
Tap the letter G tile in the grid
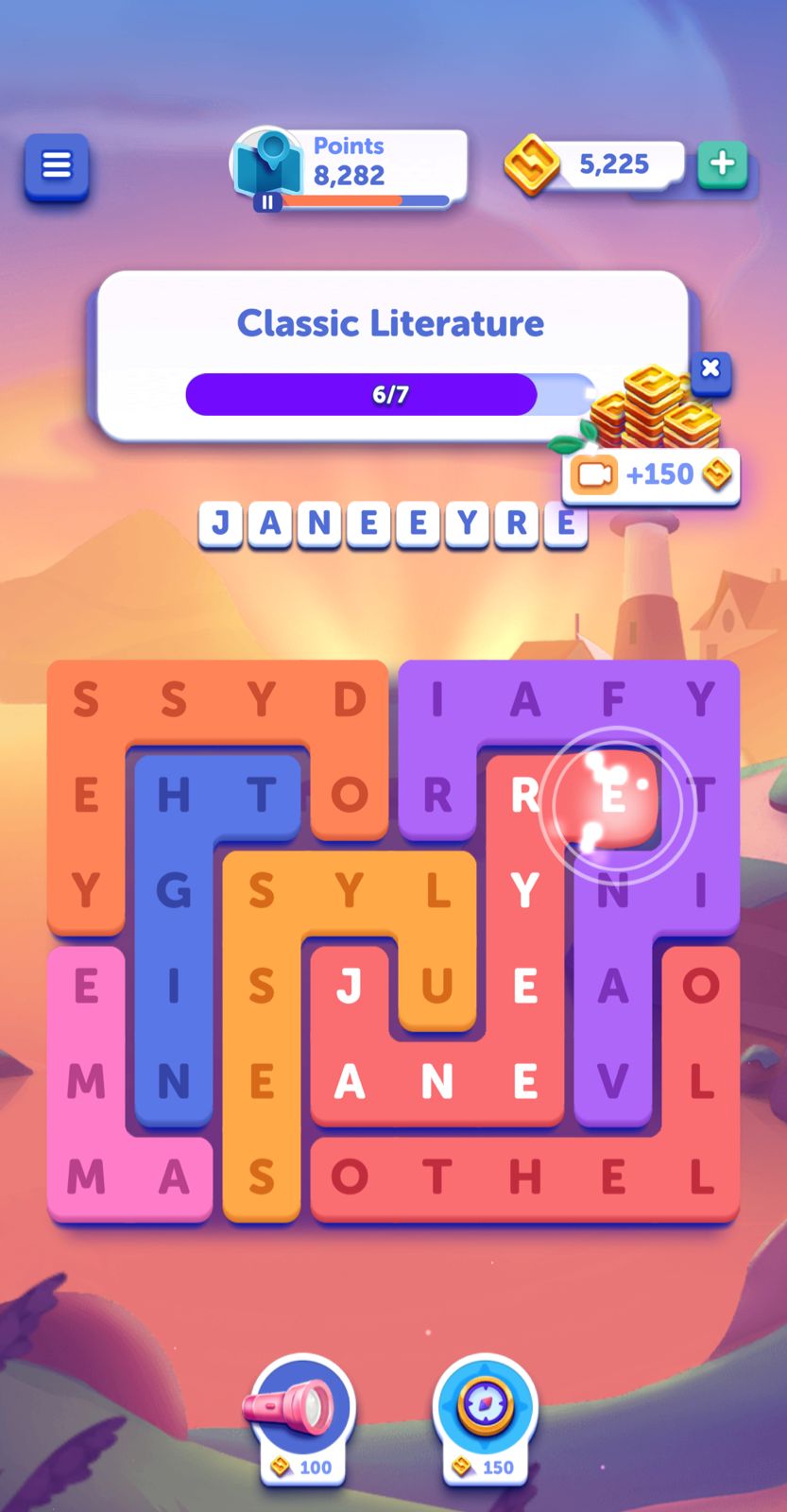tap(174, 891)
